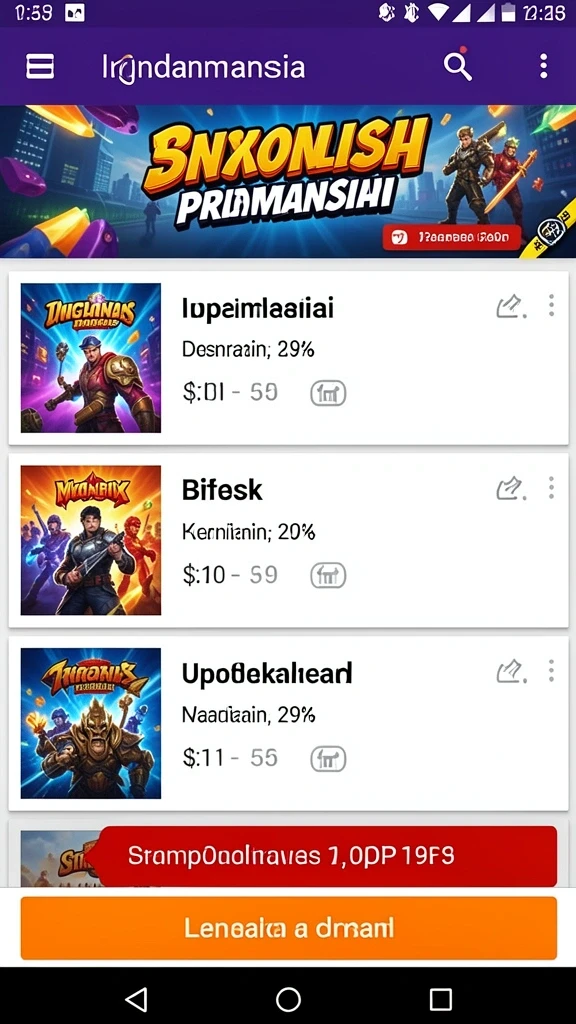Open search in the app bar
Viewport: 576px width, 1024px height.
pos(457,65)
